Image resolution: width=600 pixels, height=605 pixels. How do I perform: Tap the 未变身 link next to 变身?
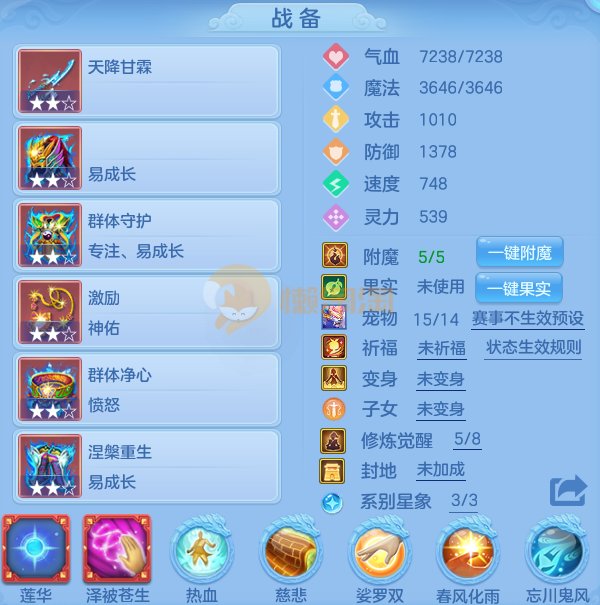point(441,380)
